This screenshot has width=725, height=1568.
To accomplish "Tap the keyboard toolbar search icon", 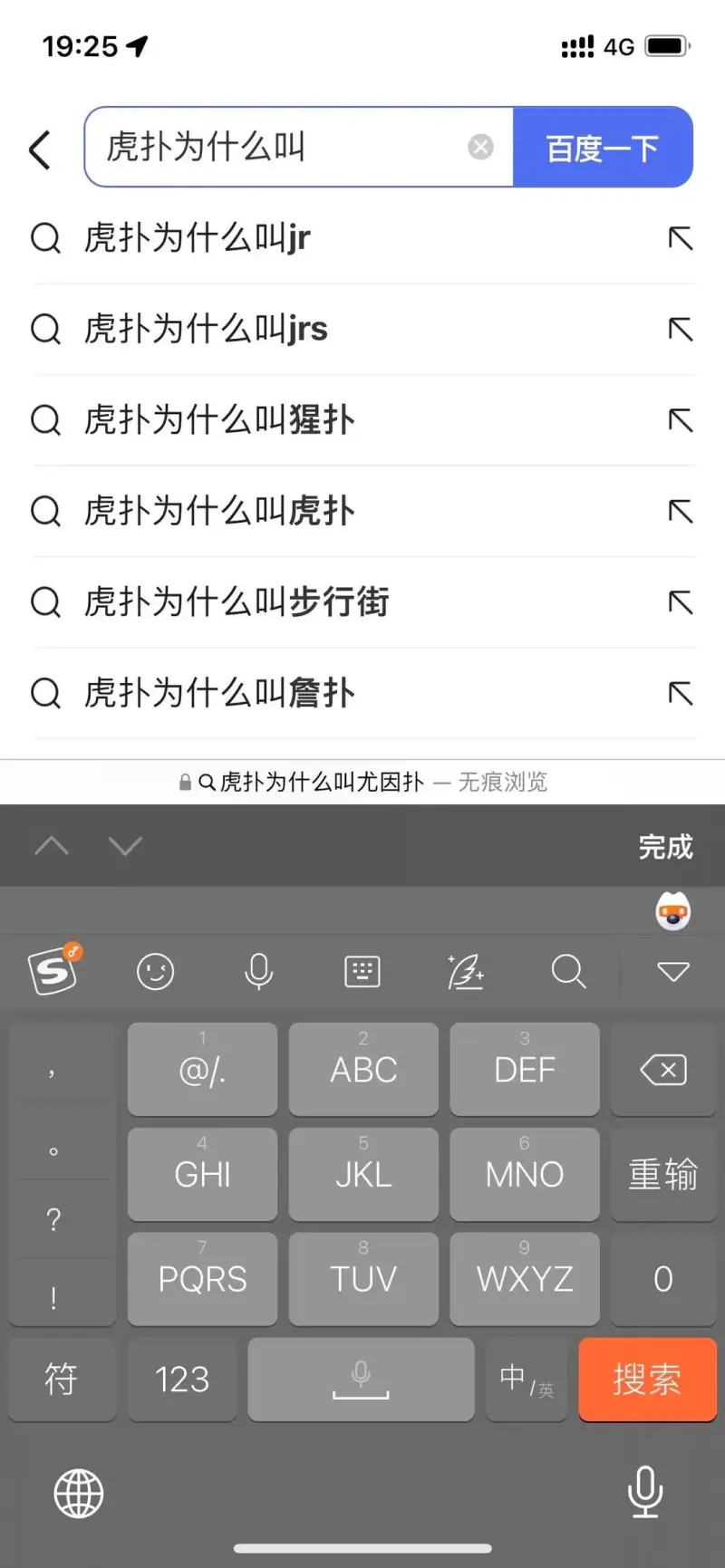I will point(568,972).
